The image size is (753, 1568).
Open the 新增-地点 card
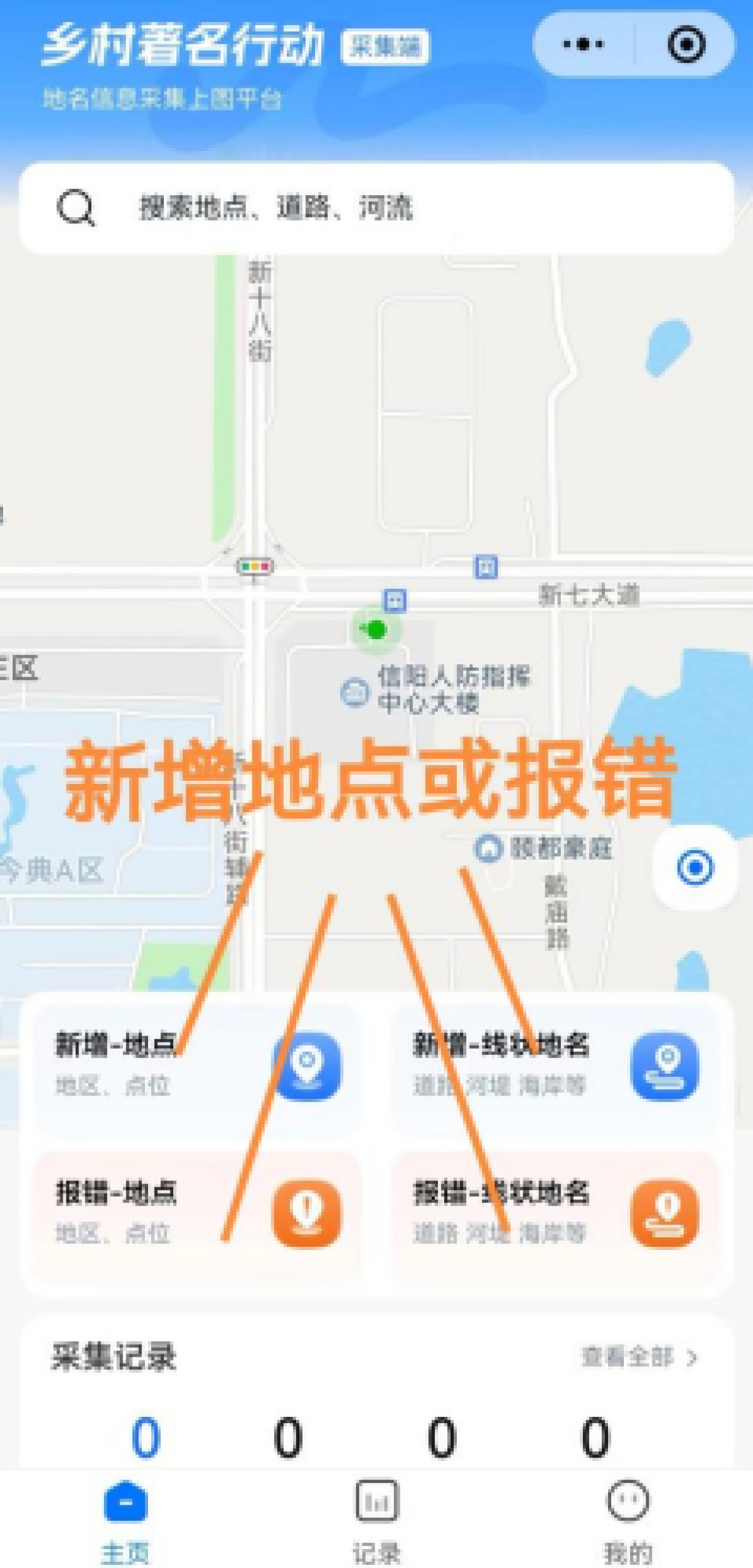[198, 1067]
